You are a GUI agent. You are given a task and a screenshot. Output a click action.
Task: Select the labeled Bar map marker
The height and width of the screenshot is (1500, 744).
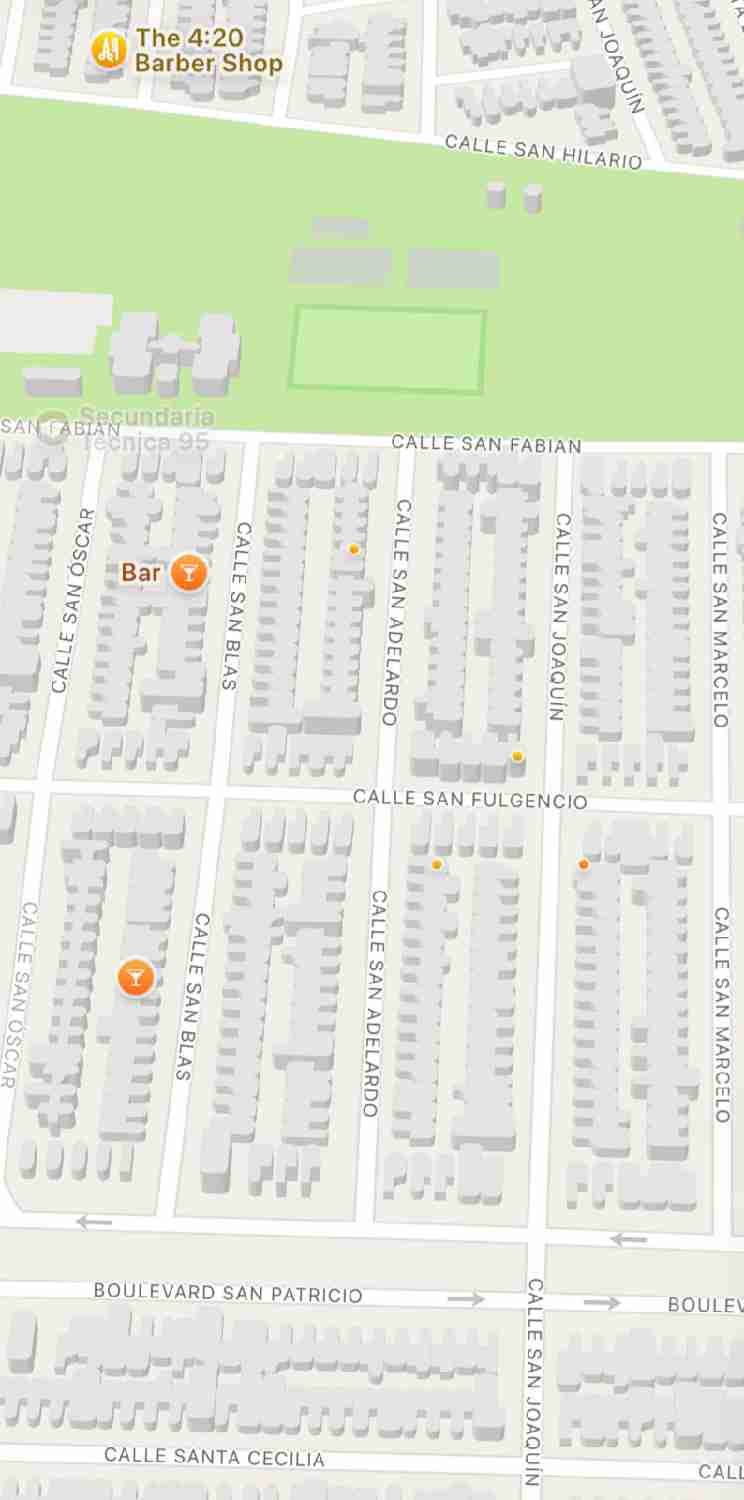click(188, 573)
